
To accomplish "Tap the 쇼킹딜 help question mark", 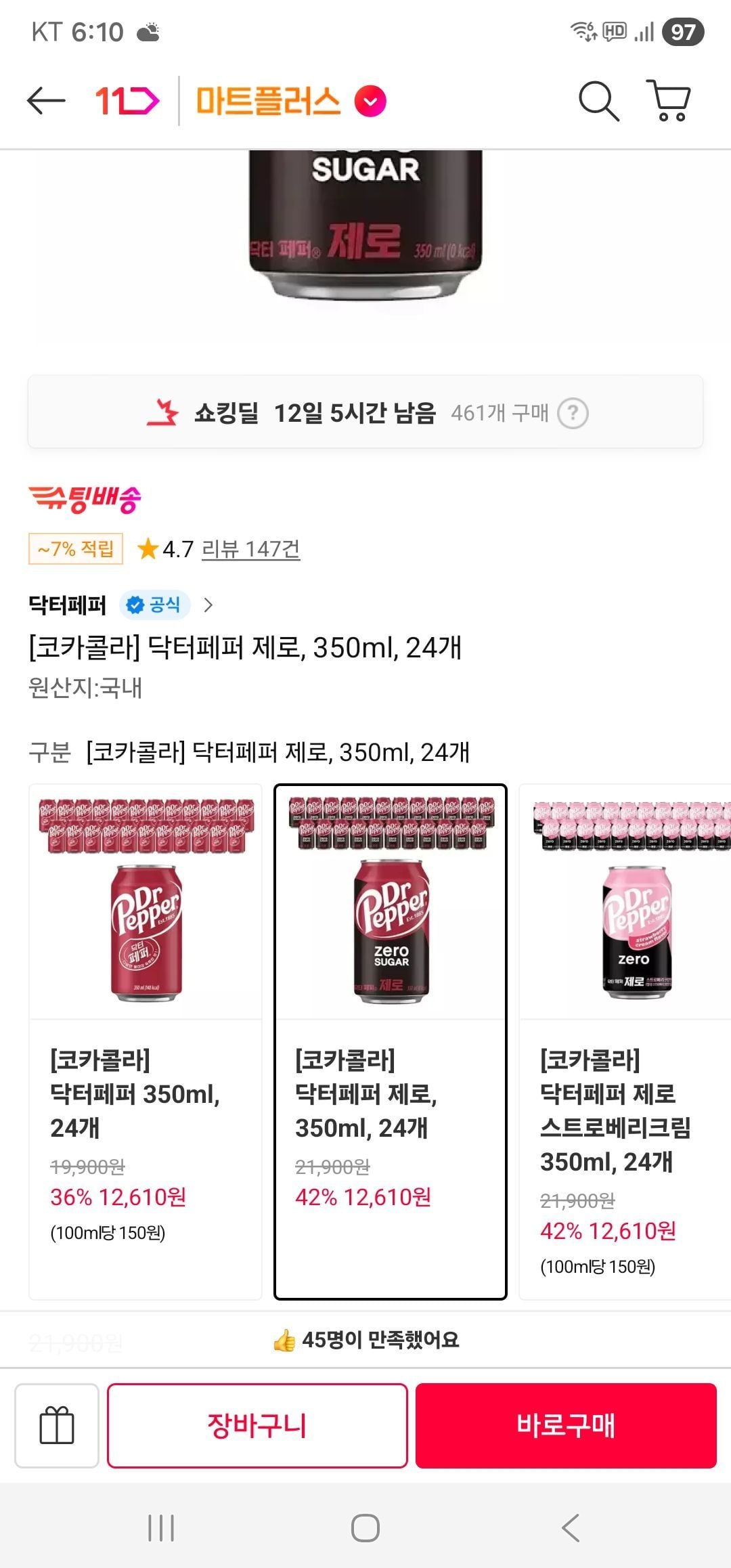I will pyautogui.click(x=573, y=413).
